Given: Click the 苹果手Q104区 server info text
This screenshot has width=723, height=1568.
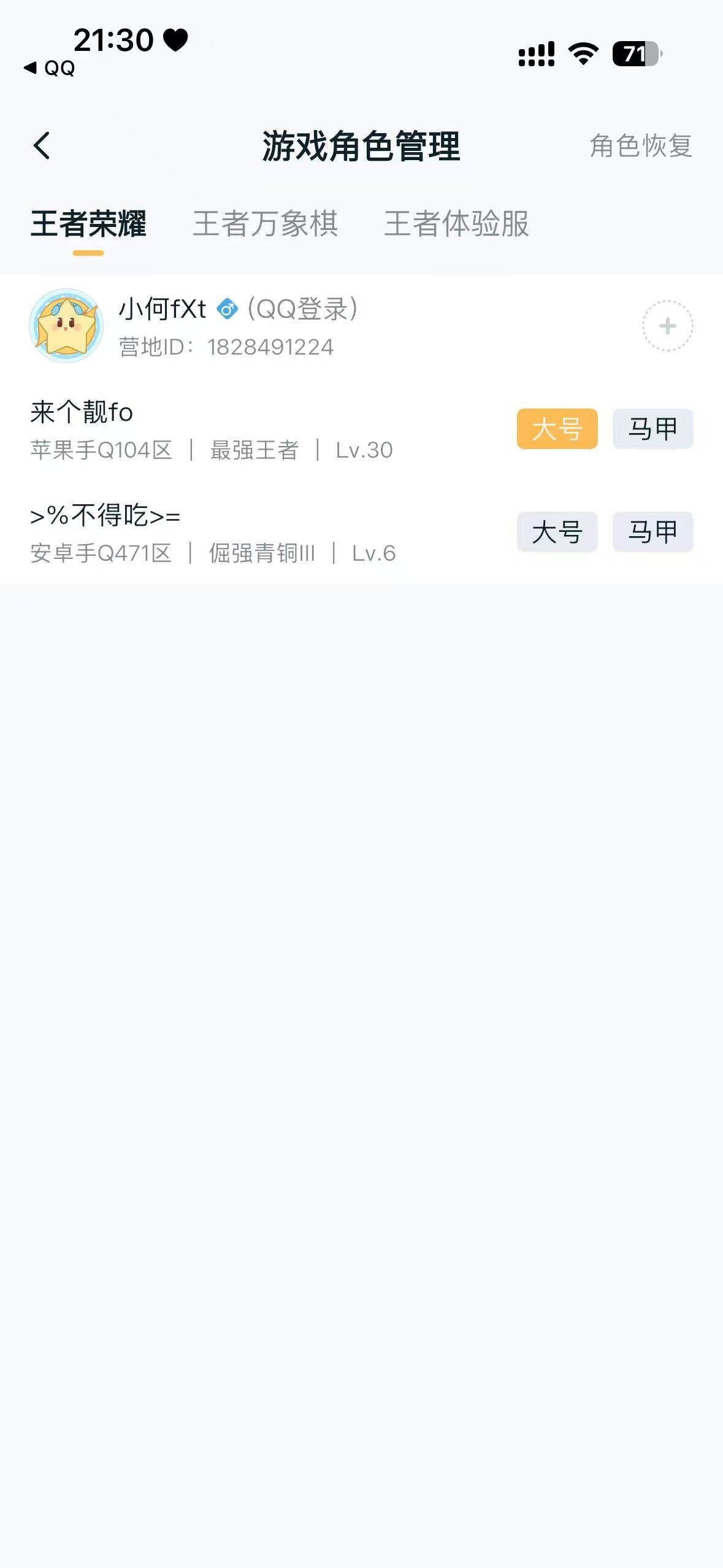Looking at the screenshot, I should coord(101,450).
